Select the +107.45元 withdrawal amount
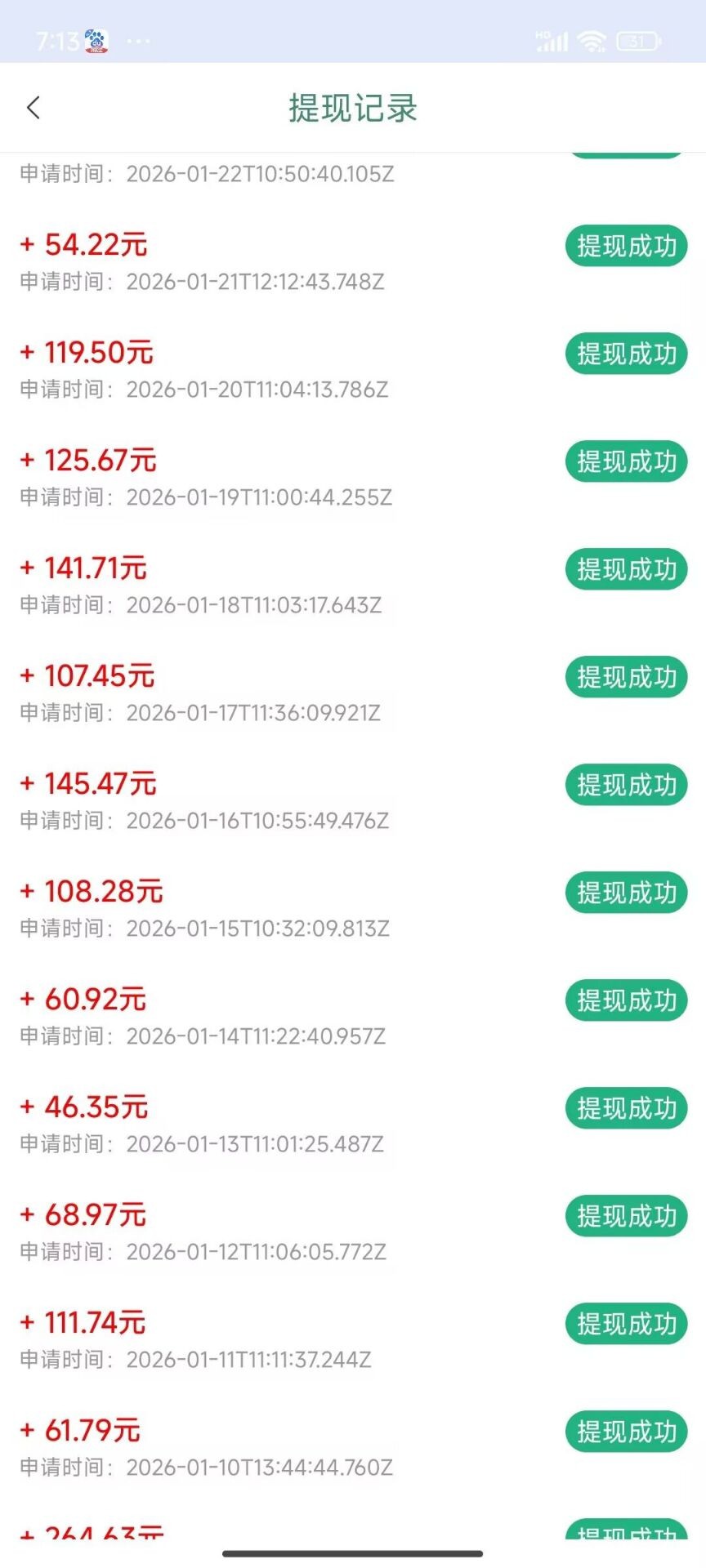 click(x=85, y=675)
